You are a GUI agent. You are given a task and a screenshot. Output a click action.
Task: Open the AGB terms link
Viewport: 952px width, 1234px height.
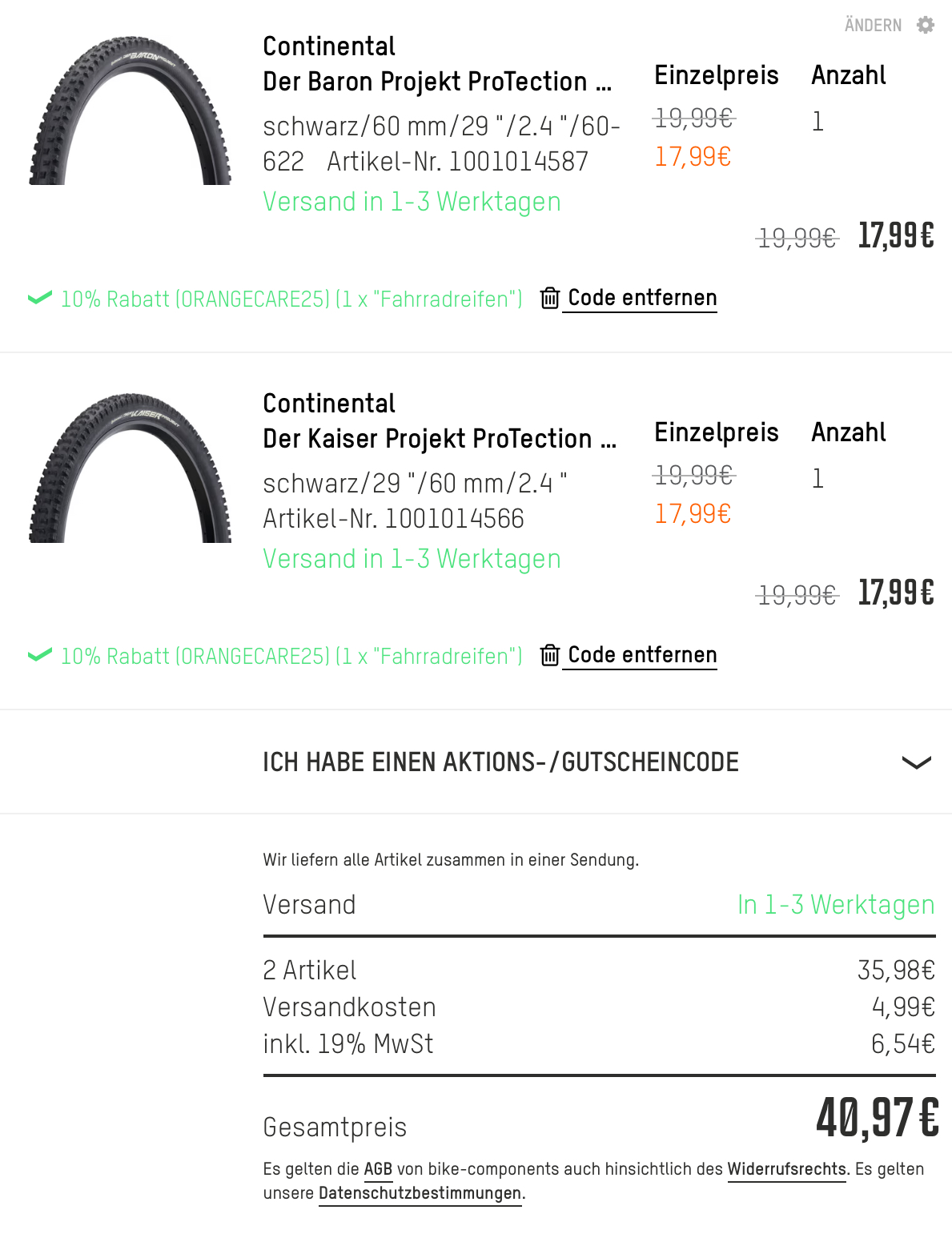click(x=378, y=1169)
